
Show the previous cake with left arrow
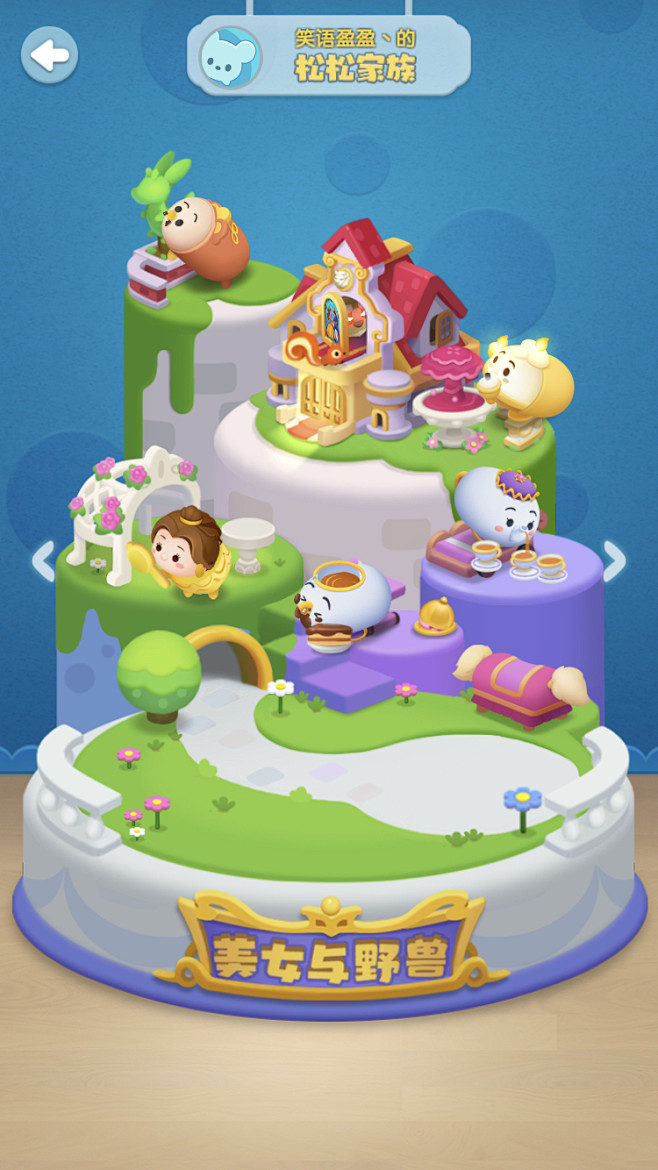[x=43, y=561]
